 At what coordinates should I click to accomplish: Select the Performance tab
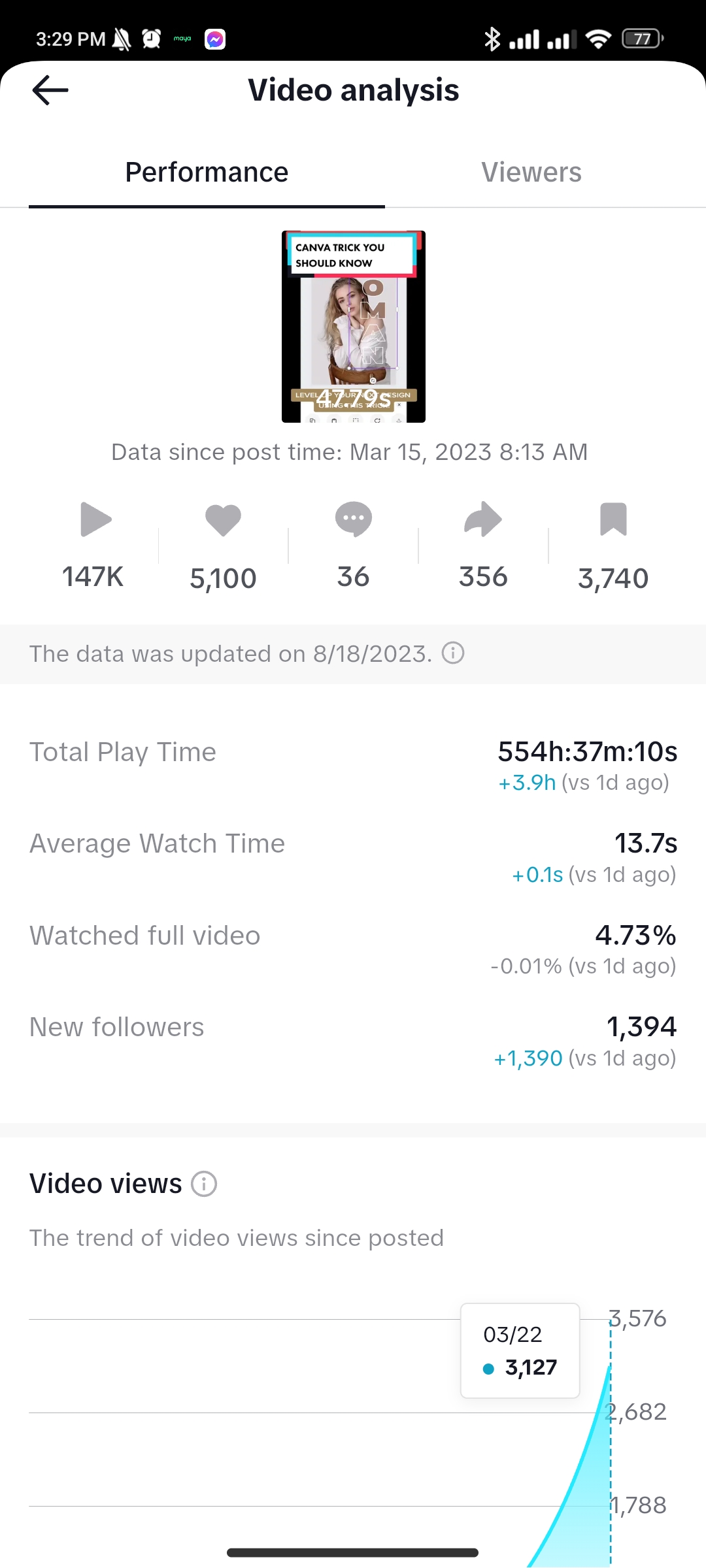click(207, 172)
